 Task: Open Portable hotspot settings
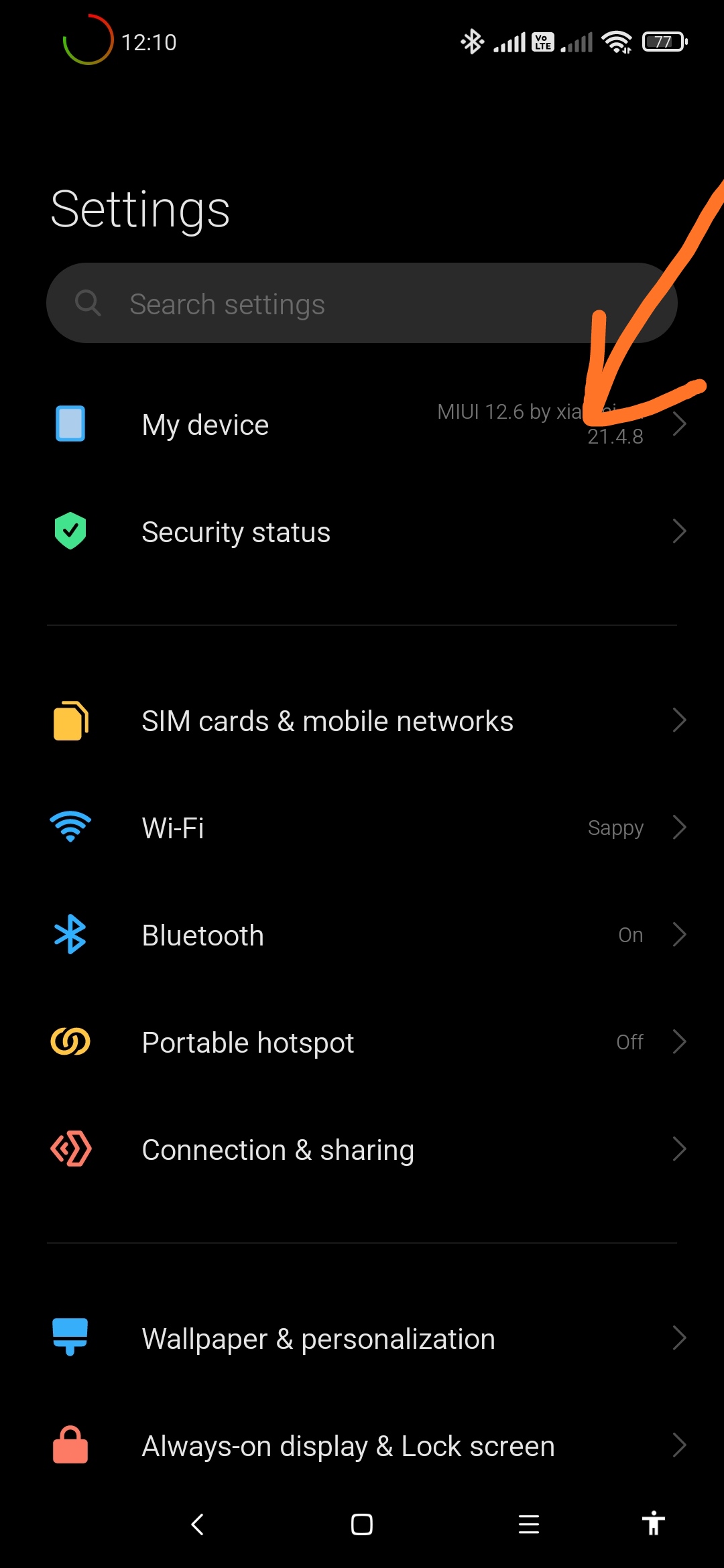pyautogui.click(x=362, y=1042)
